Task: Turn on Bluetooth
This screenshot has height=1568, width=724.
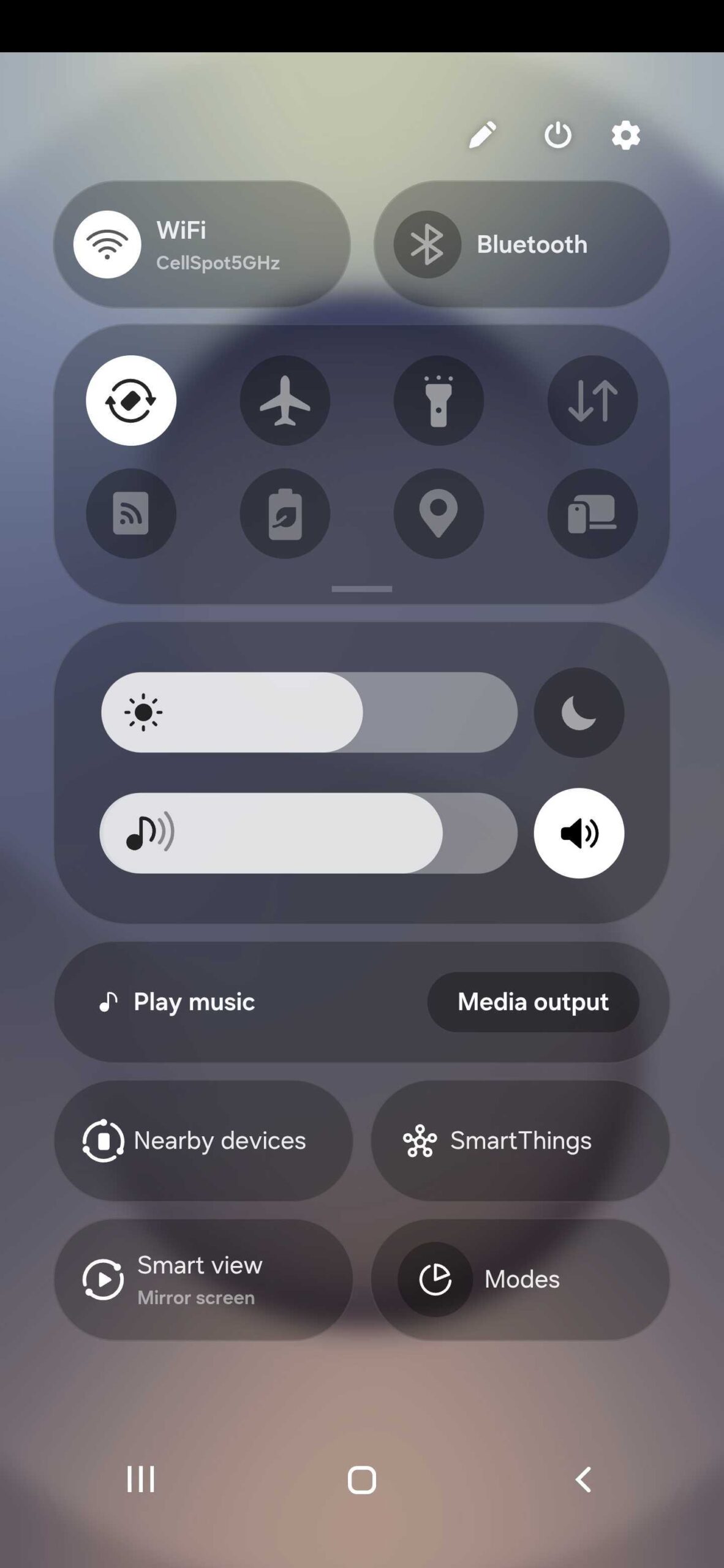Action: (427, 244)
